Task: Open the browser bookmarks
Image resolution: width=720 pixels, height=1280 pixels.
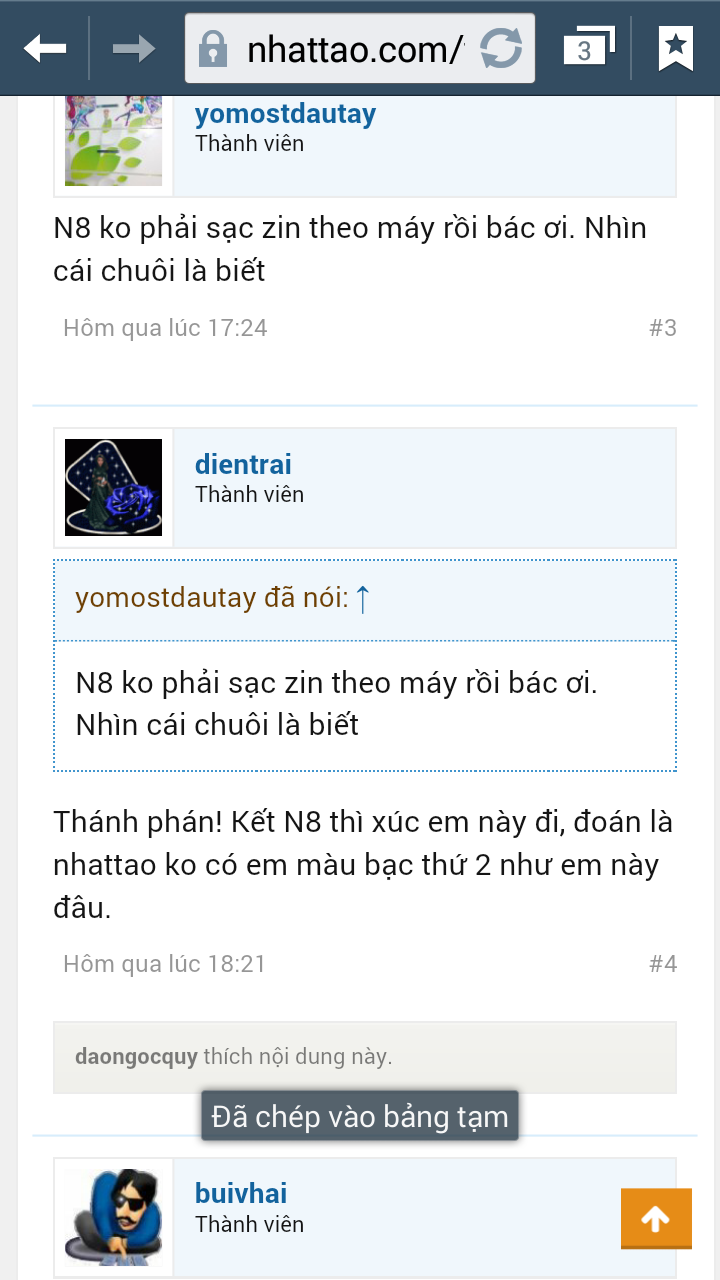Action: click(676, 47)
